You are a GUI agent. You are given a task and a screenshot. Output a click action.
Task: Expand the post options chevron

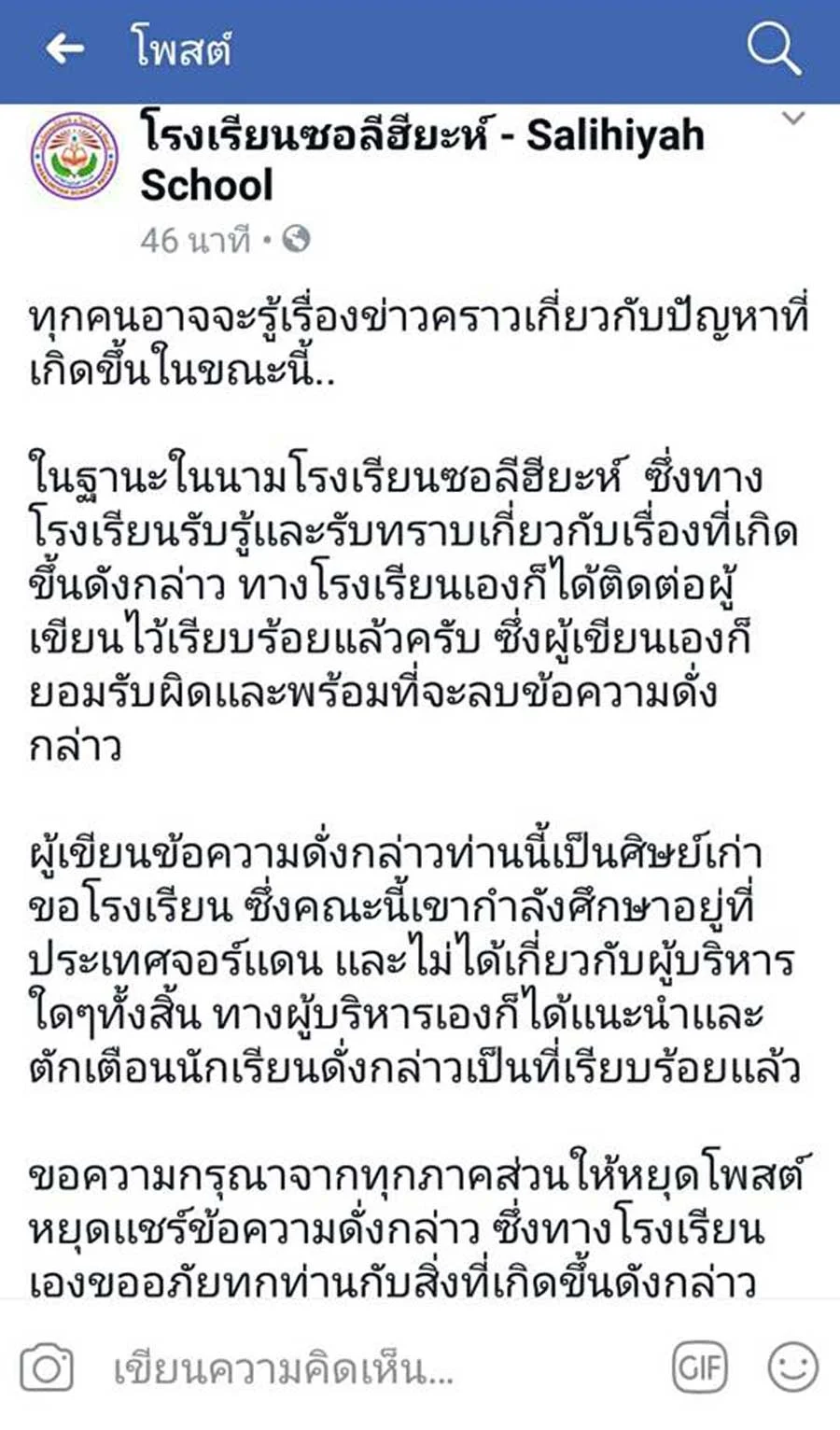[x=792, y=119]
